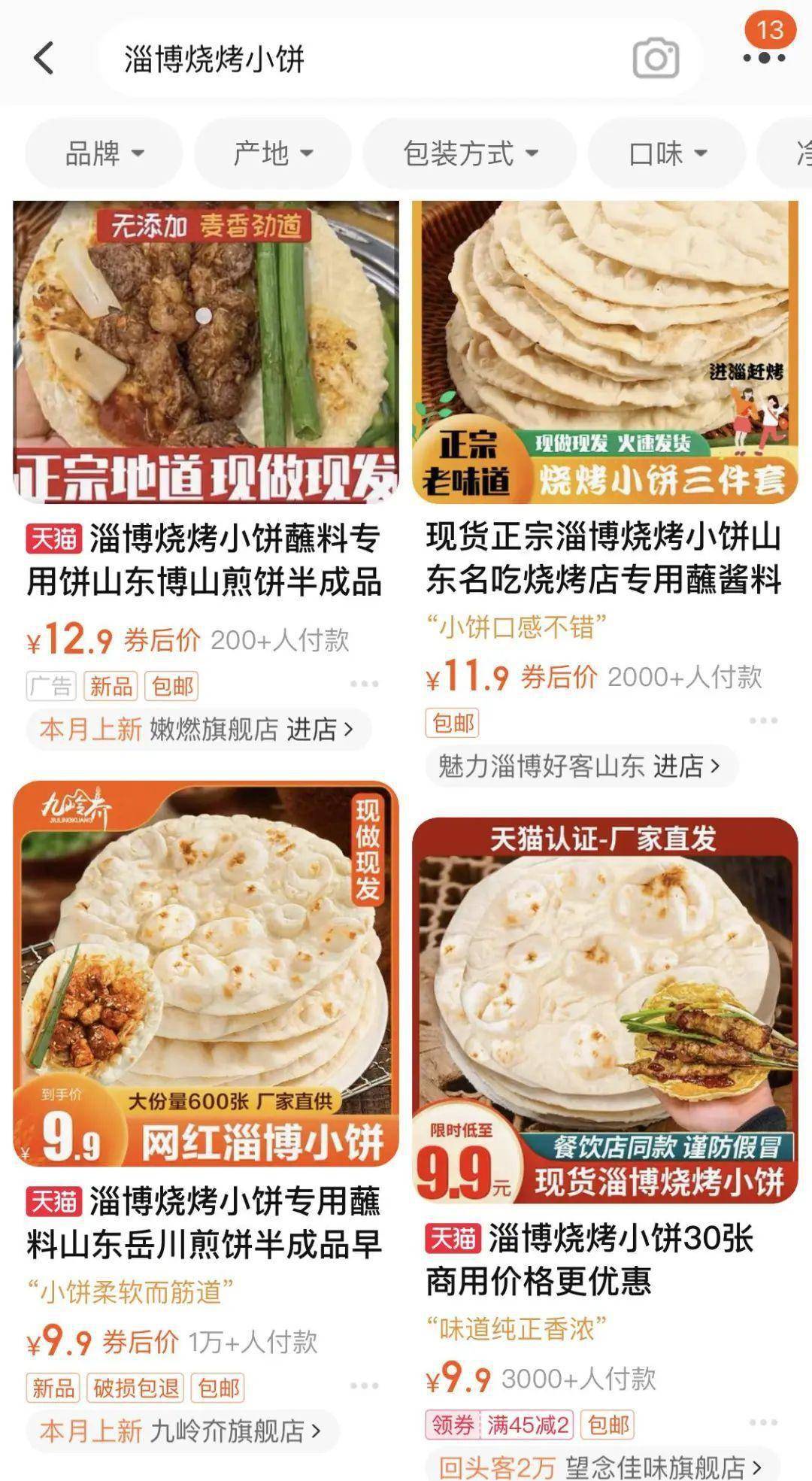Open camera image search

point(656,59)
